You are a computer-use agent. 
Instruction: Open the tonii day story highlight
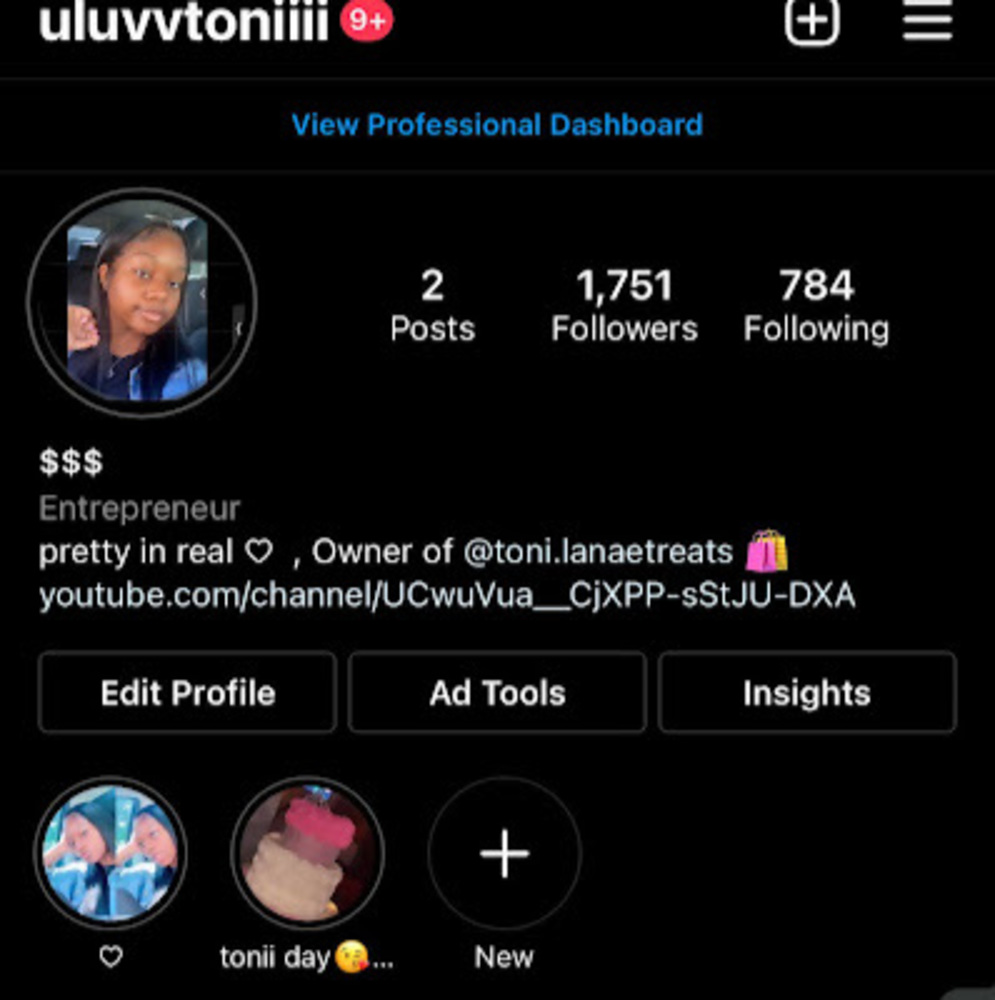coord(307,853)
